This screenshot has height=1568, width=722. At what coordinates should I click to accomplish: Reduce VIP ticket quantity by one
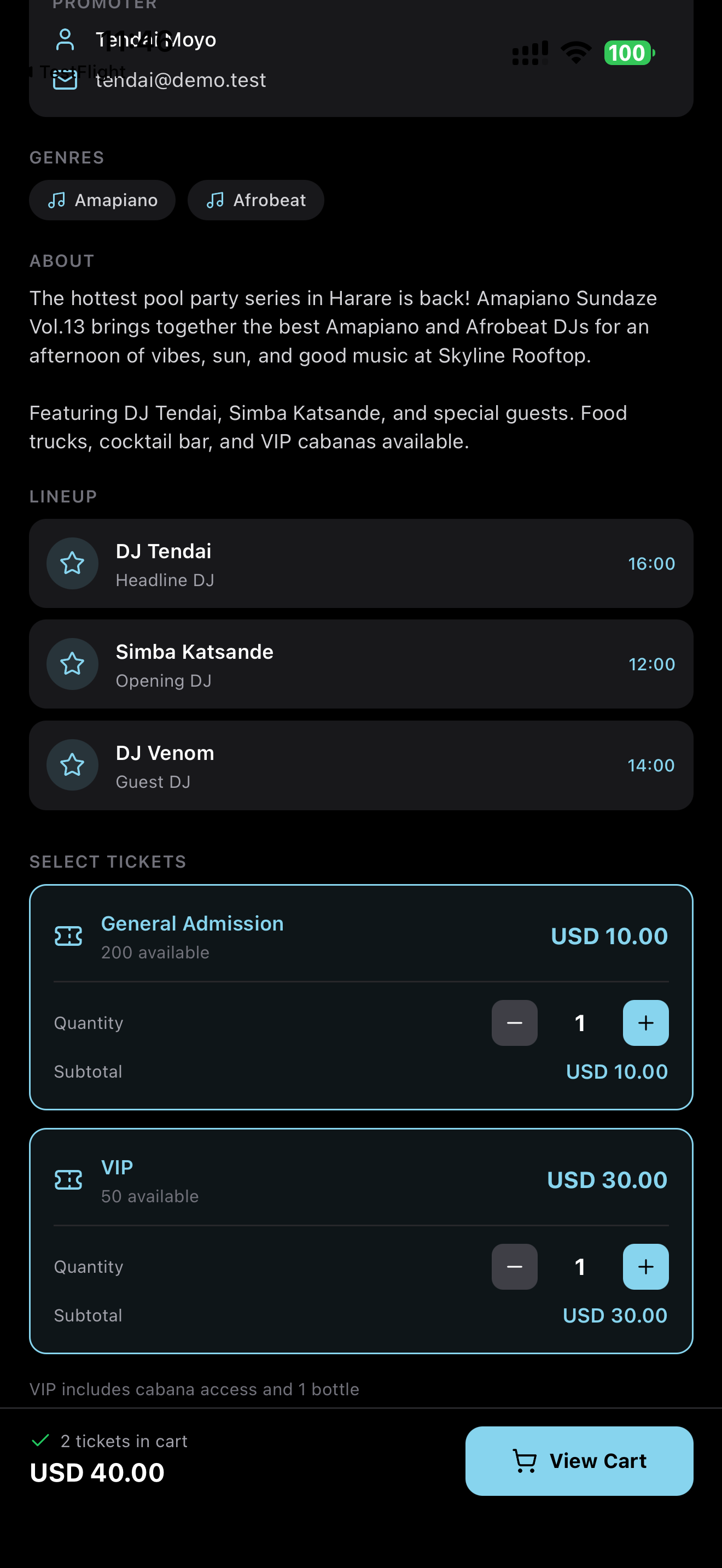(x=514, y=1267)
